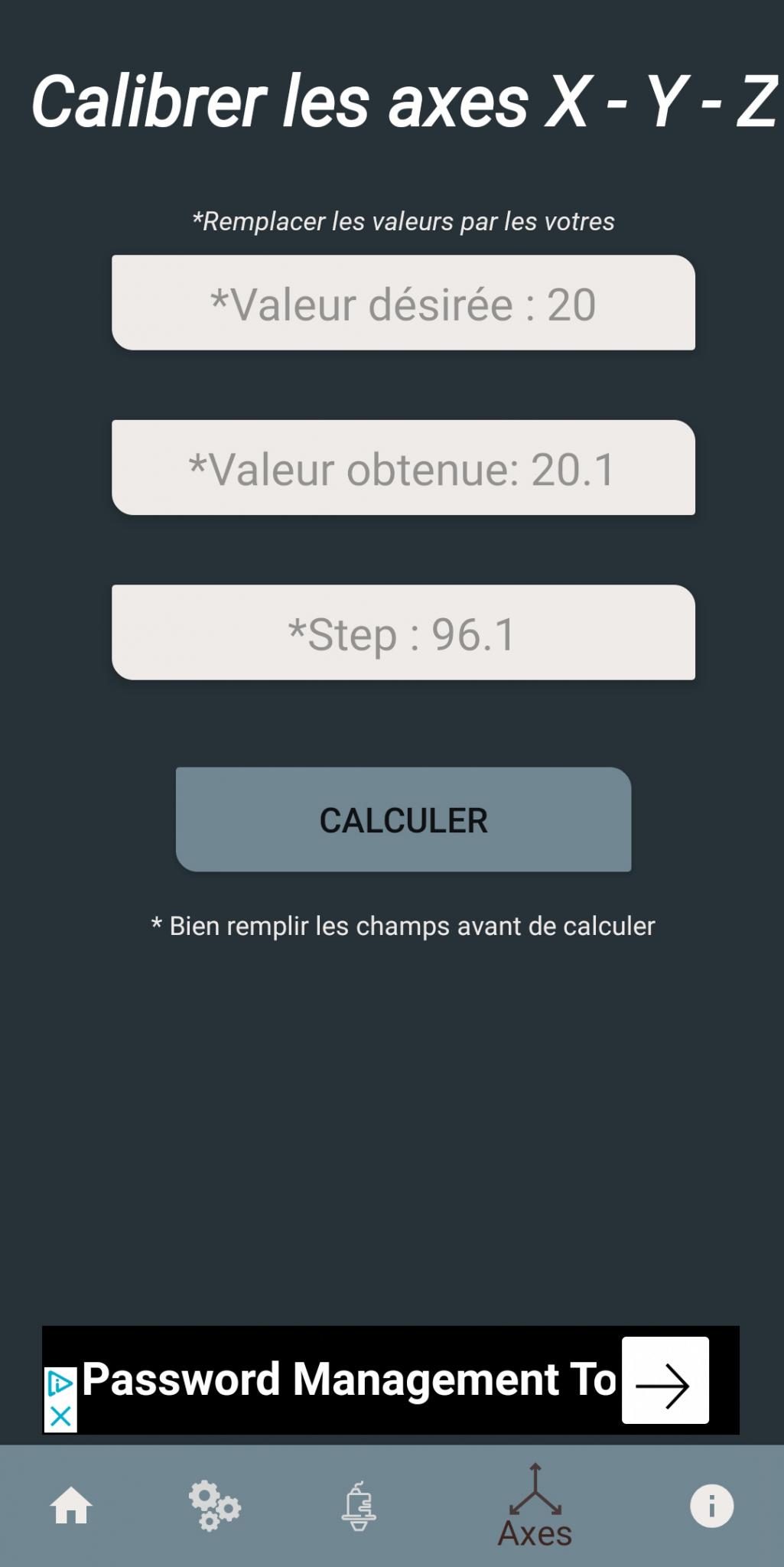Image resolution: width=784 pixels, height=1567 pixels.
Task: Open the Password Management ad arrow
Action: tap(665, 1380)
